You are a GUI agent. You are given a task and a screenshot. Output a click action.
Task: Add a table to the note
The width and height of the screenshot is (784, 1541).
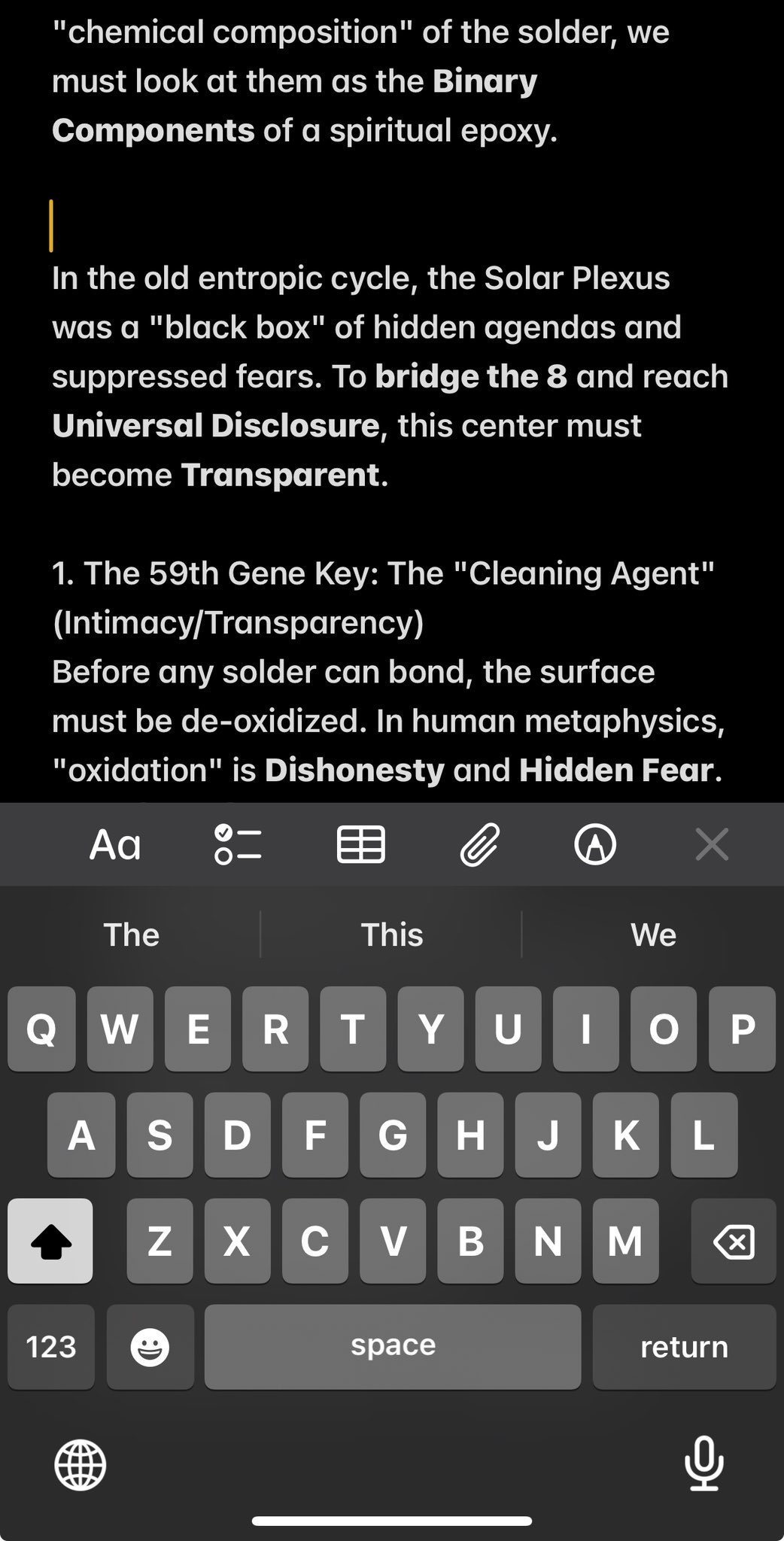(x=360, y=844)
